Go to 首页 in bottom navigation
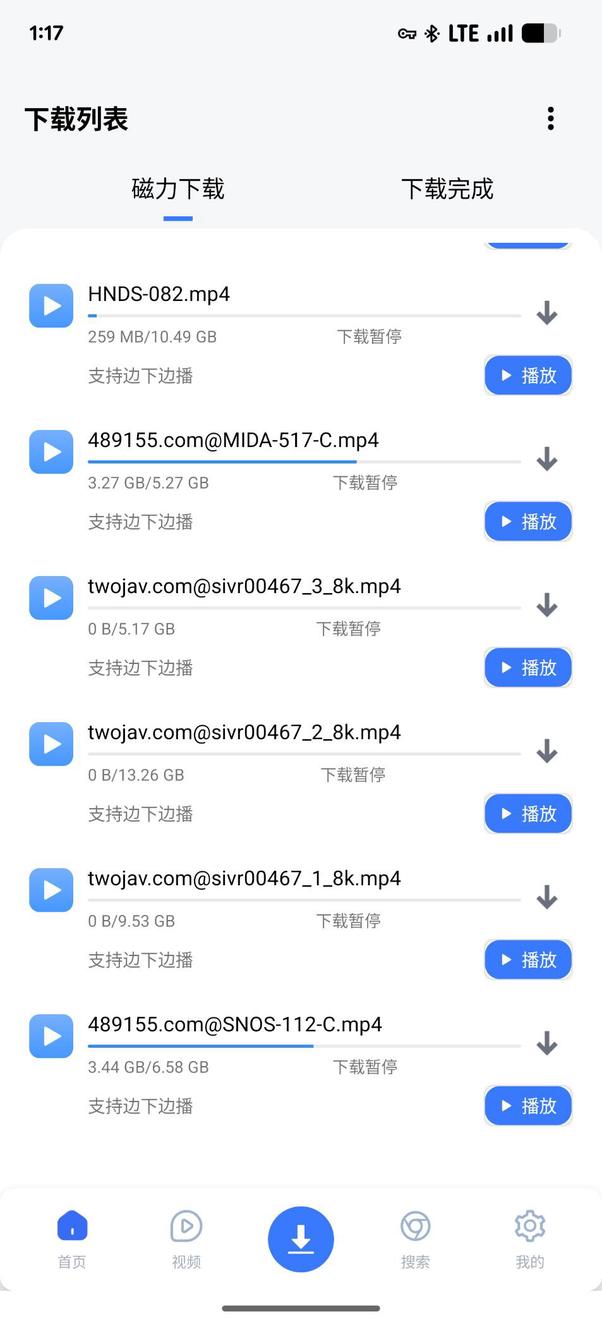 click(x=72, y=1238)
